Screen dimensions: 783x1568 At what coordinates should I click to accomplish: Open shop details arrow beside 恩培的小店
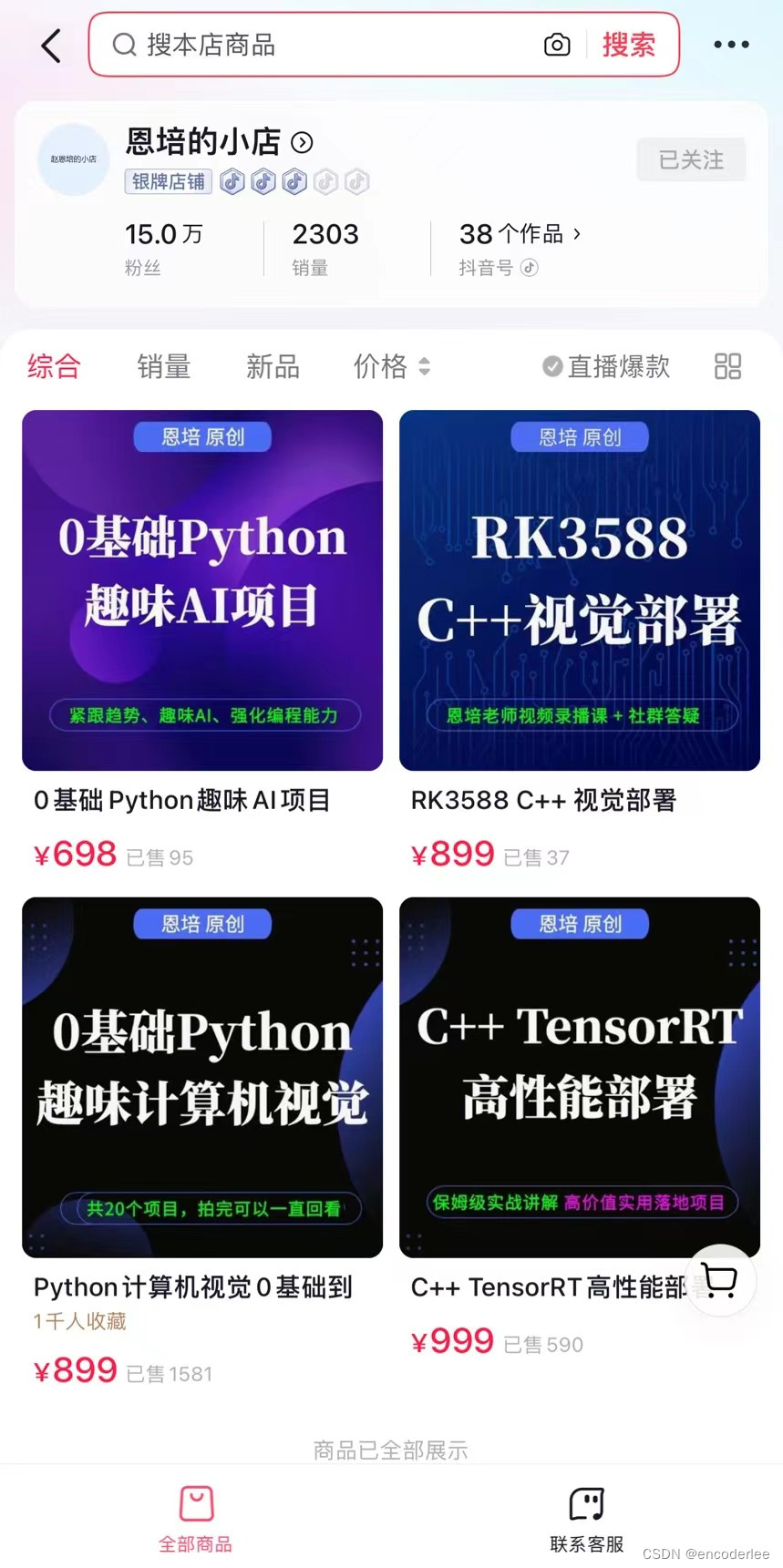point(302,143)
